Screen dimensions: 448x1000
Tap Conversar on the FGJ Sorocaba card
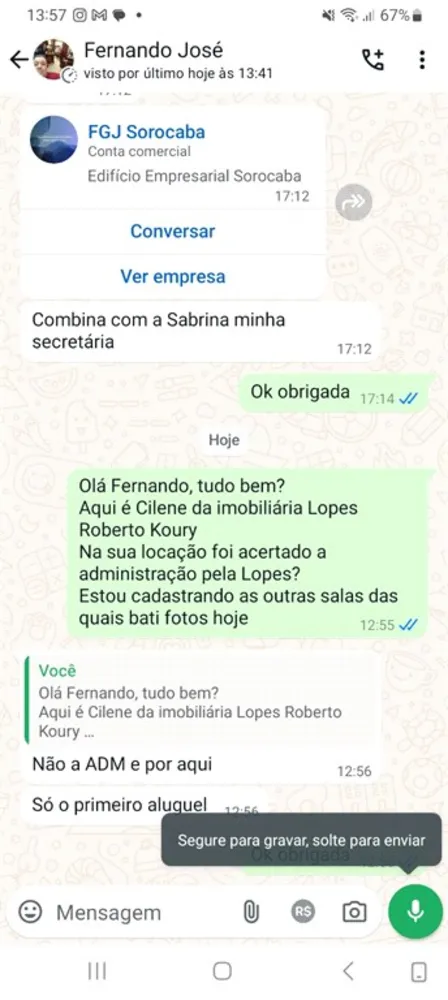[173, 231]
